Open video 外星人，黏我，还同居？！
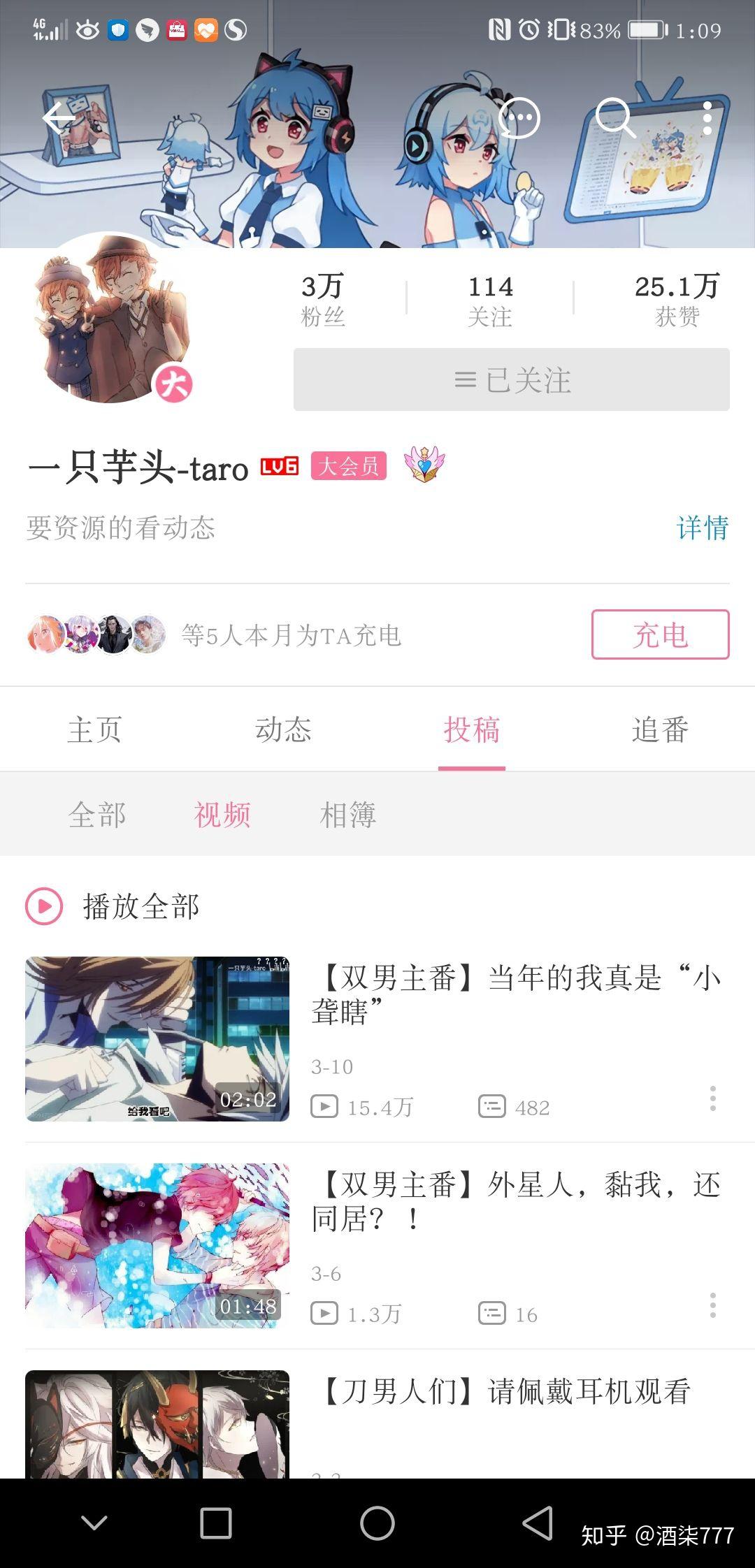This screenshot has width=755, height=1568. 516,1200
